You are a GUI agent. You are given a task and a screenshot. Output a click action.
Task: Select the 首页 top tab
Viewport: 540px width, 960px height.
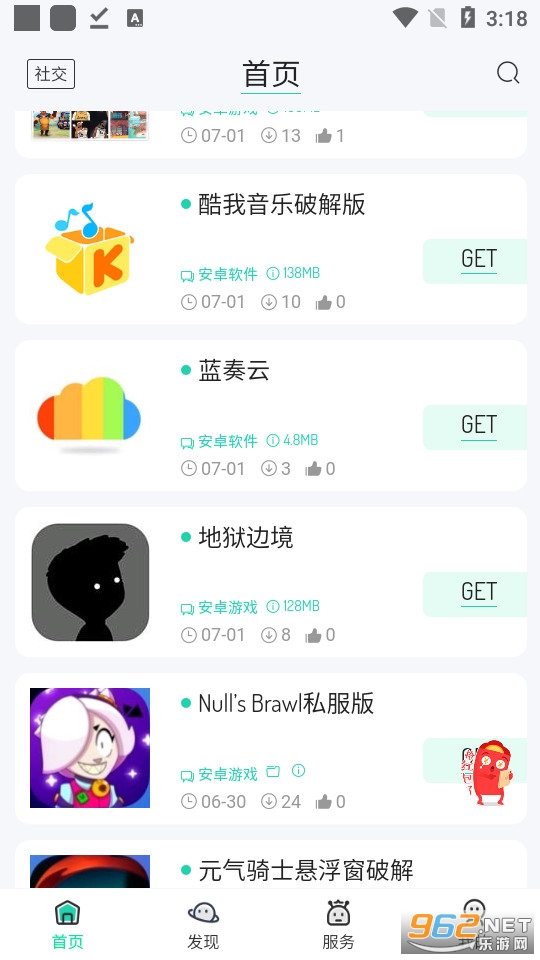[x=271, y=75]
